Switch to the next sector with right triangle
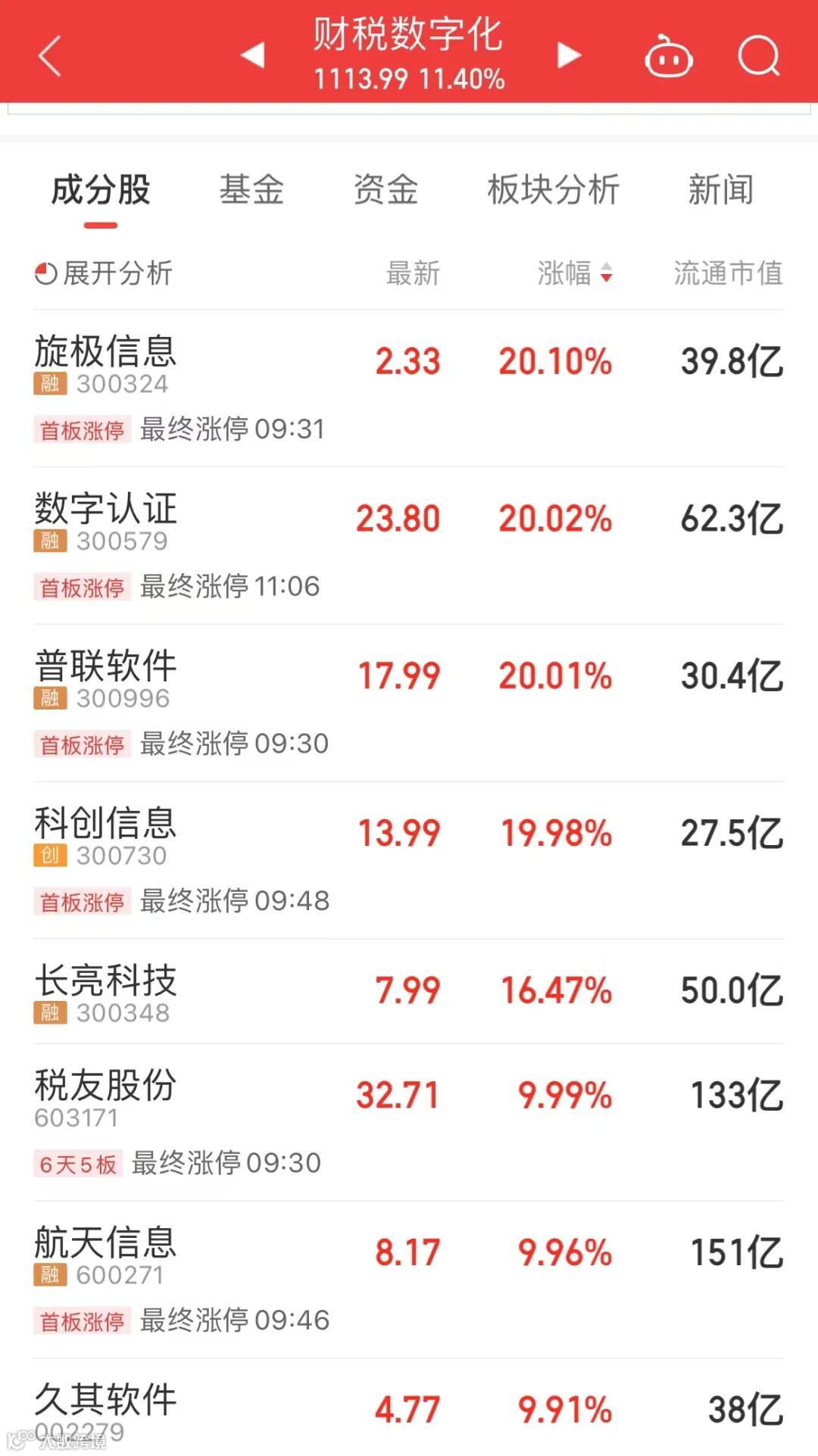Screen dimensions: 818x1456 click(x=569, y=55)
